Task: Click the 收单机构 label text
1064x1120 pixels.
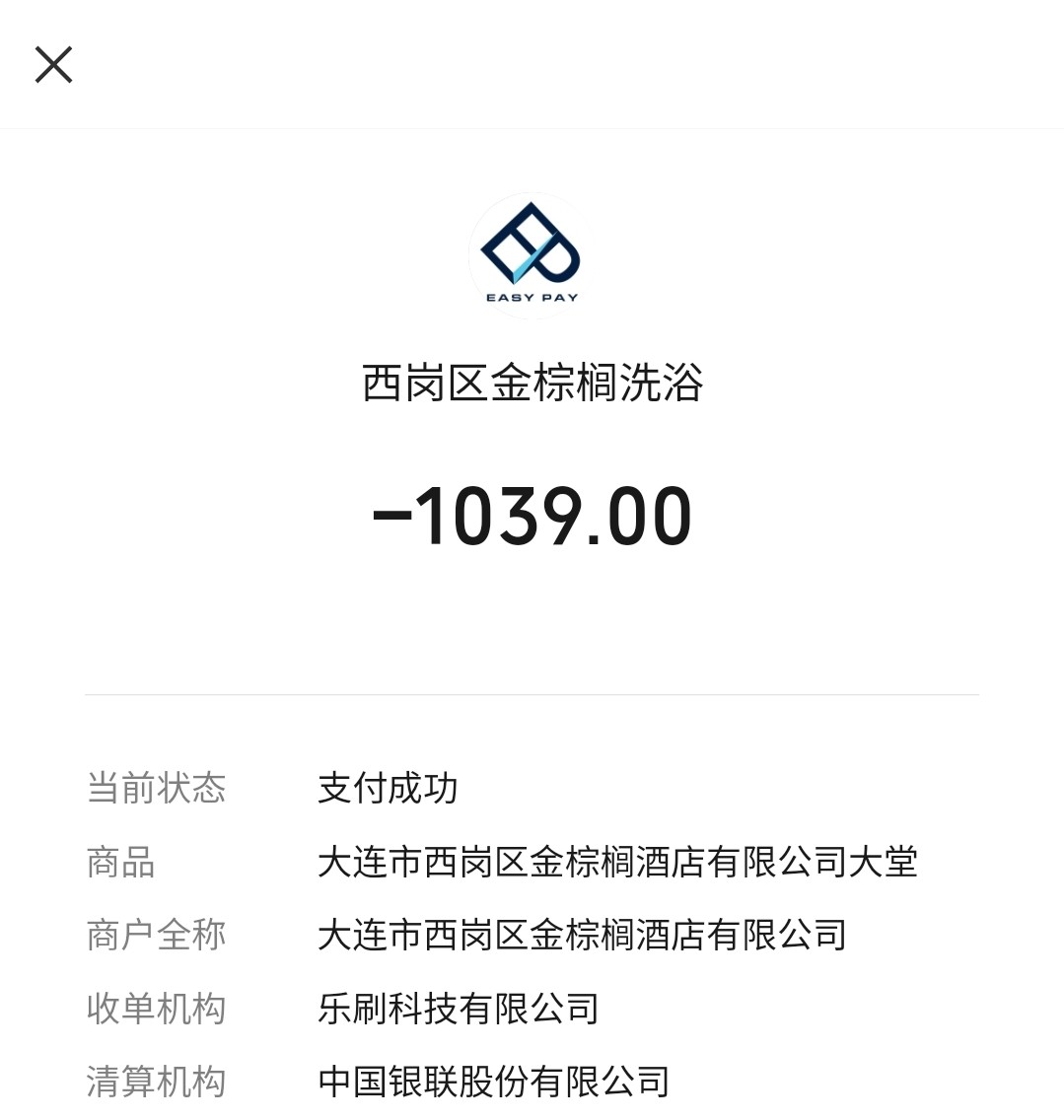Action: click(x=158, y=1008)
